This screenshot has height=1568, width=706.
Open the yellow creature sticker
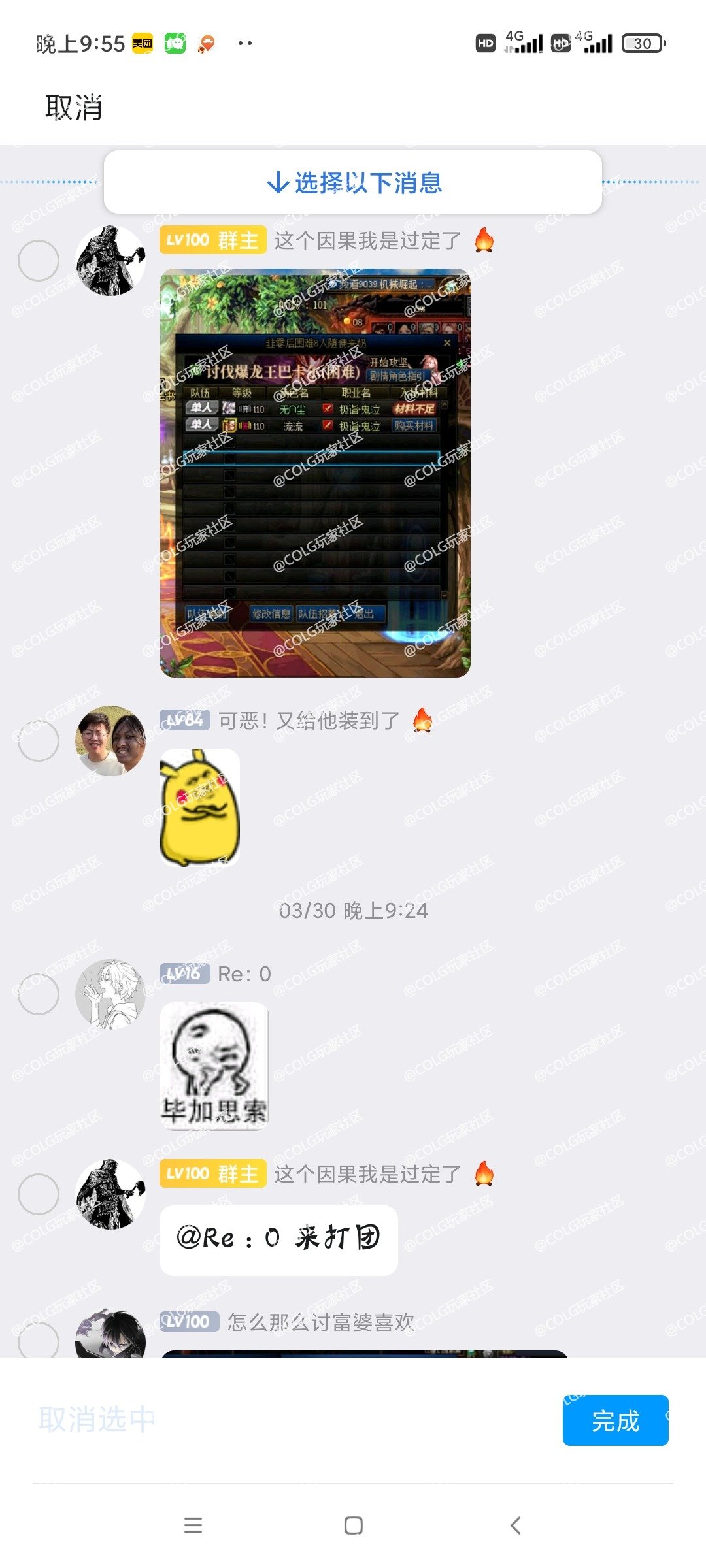(200, 808)
